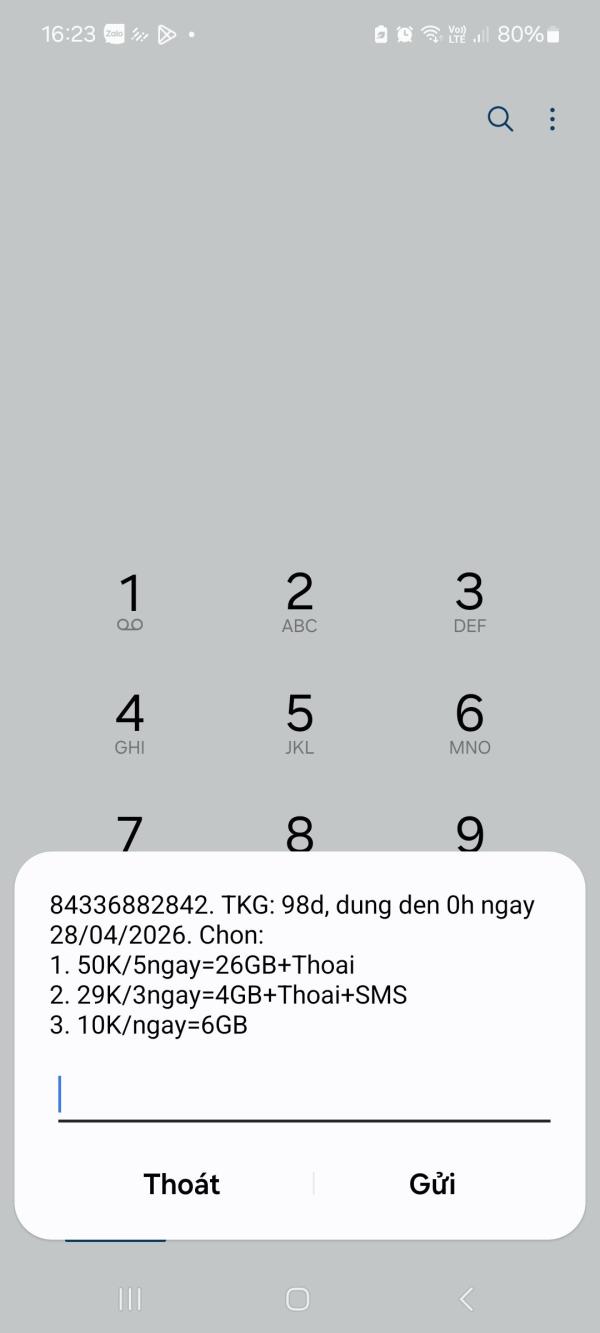
Task: Go back with the system back button
Action: coord(466,1298)
